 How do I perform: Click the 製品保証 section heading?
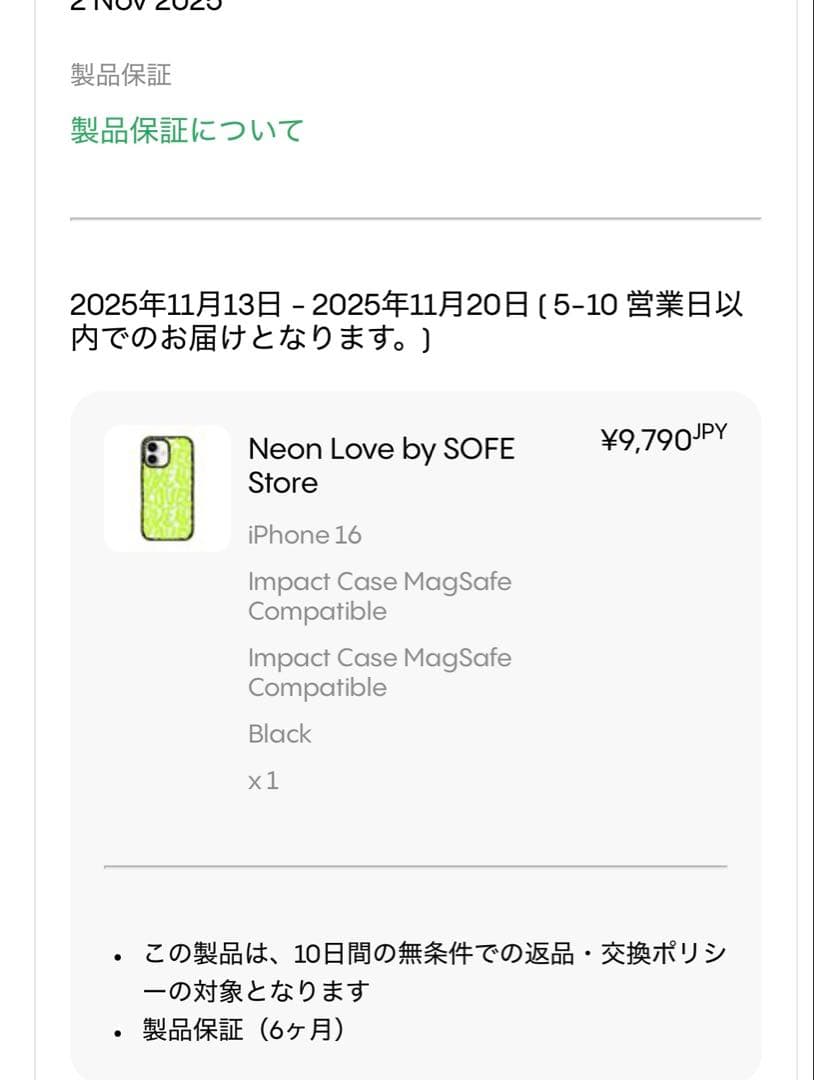(120, 76)
